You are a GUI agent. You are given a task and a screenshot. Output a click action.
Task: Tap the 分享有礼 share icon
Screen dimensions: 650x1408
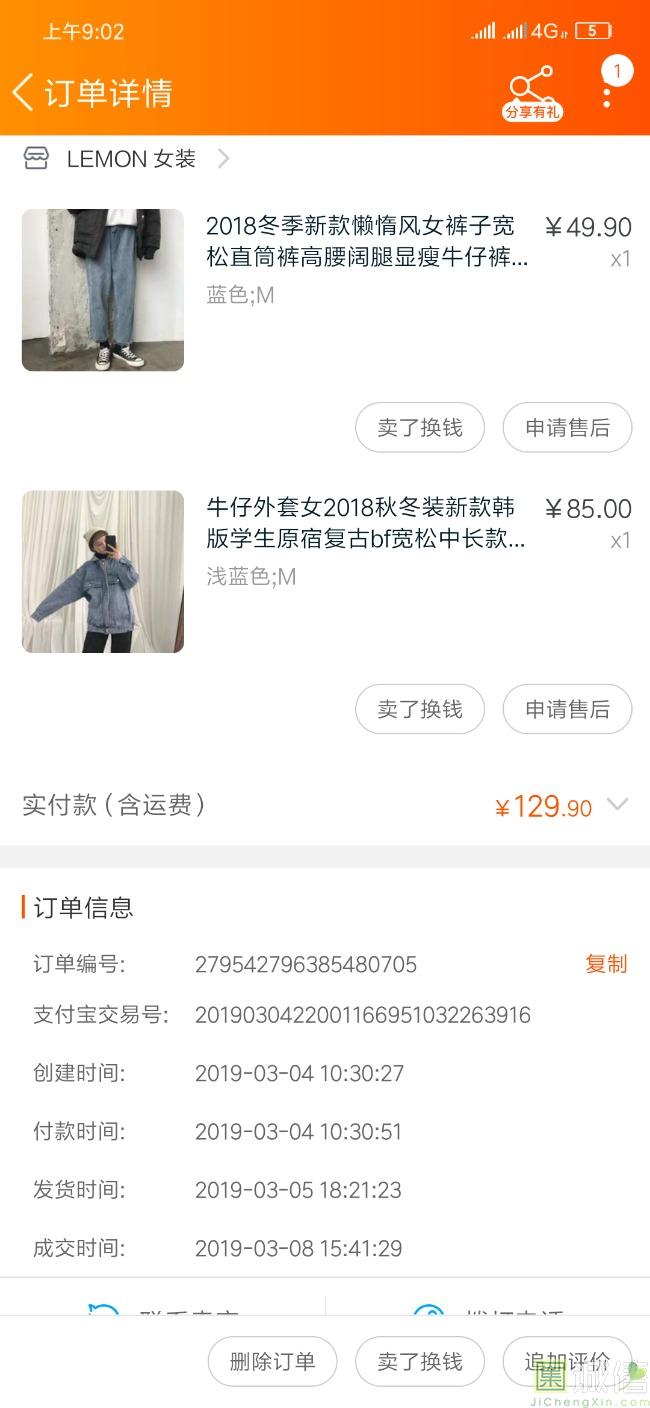point(532,94)
